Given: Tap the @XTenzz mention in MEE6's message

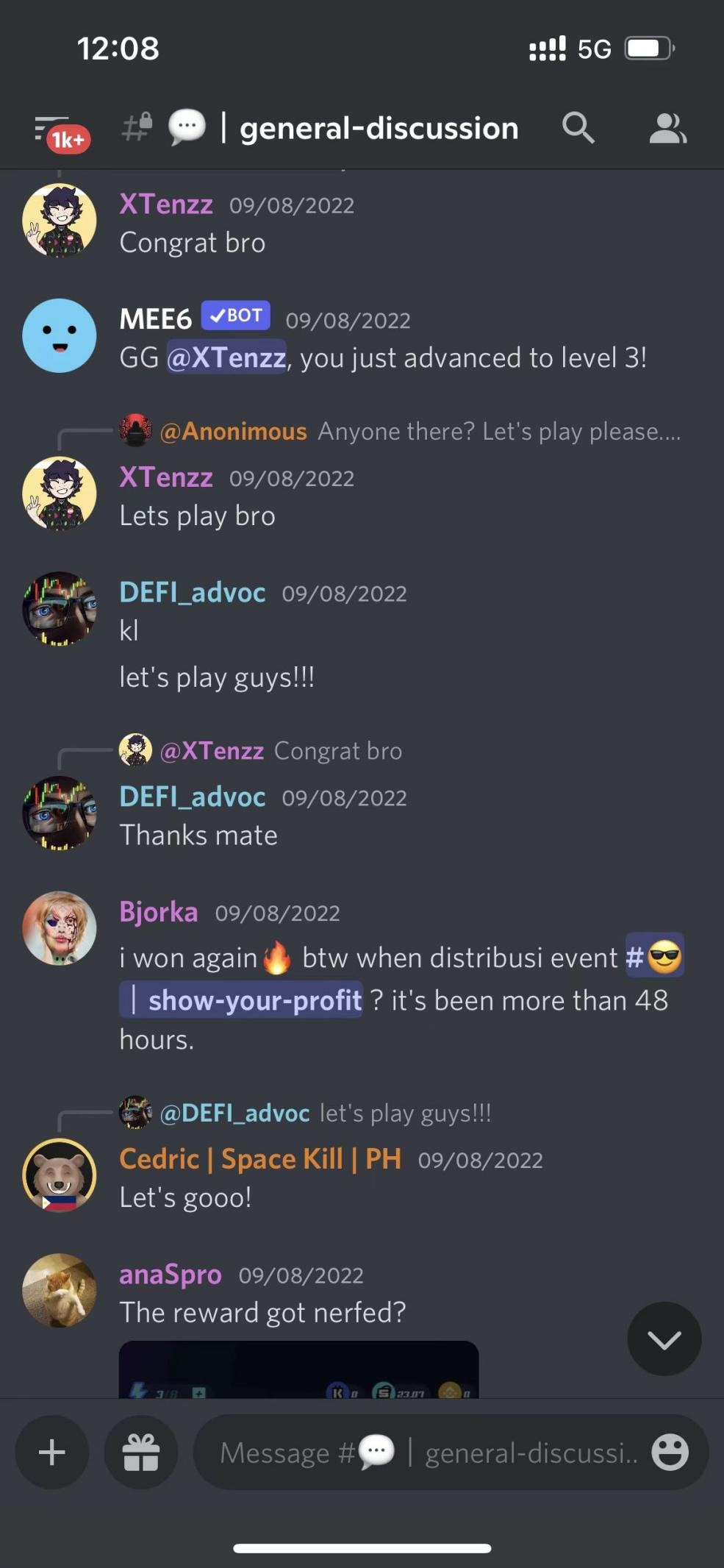Looking at the screenshot, I should [x=226, y=358].
